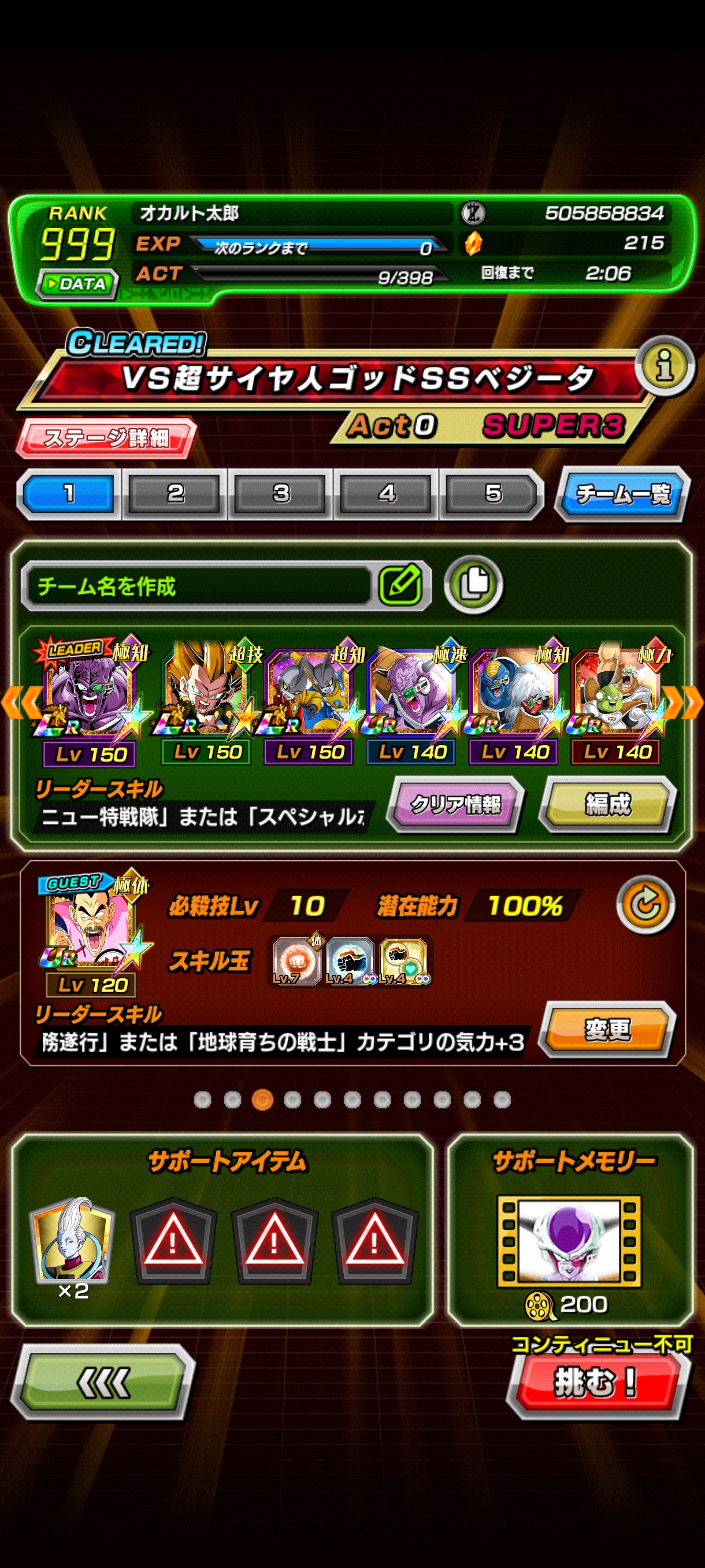This screenshot has width=705, height=1568.
Task: Switch to team slot 4
Action: point(387,493)
